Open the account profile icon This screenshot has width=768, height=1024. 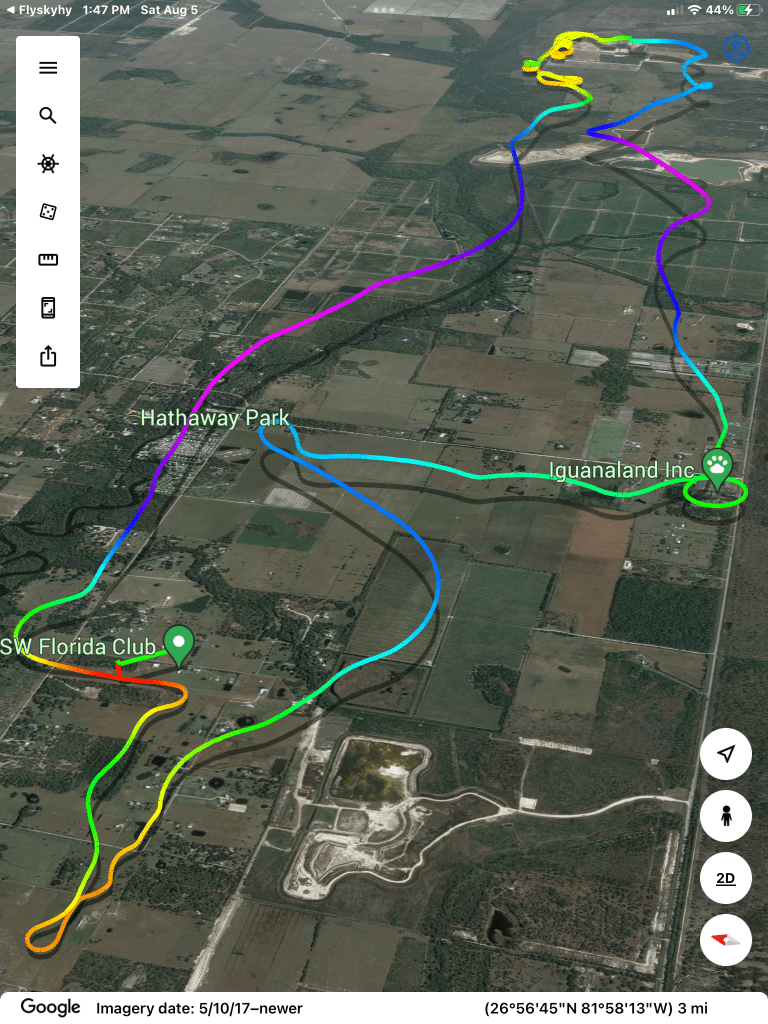(736, 48)
